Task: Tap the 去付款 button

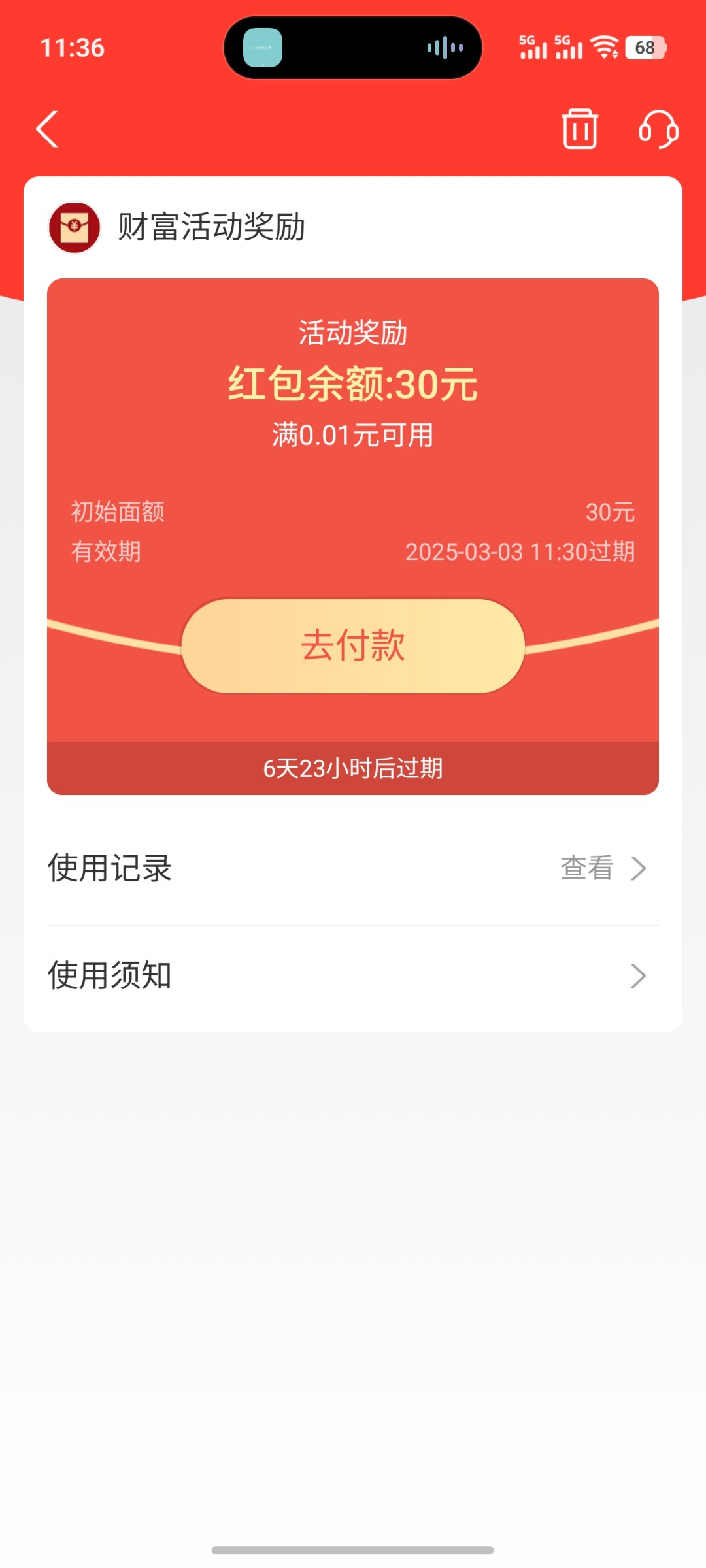Action: 353,645
